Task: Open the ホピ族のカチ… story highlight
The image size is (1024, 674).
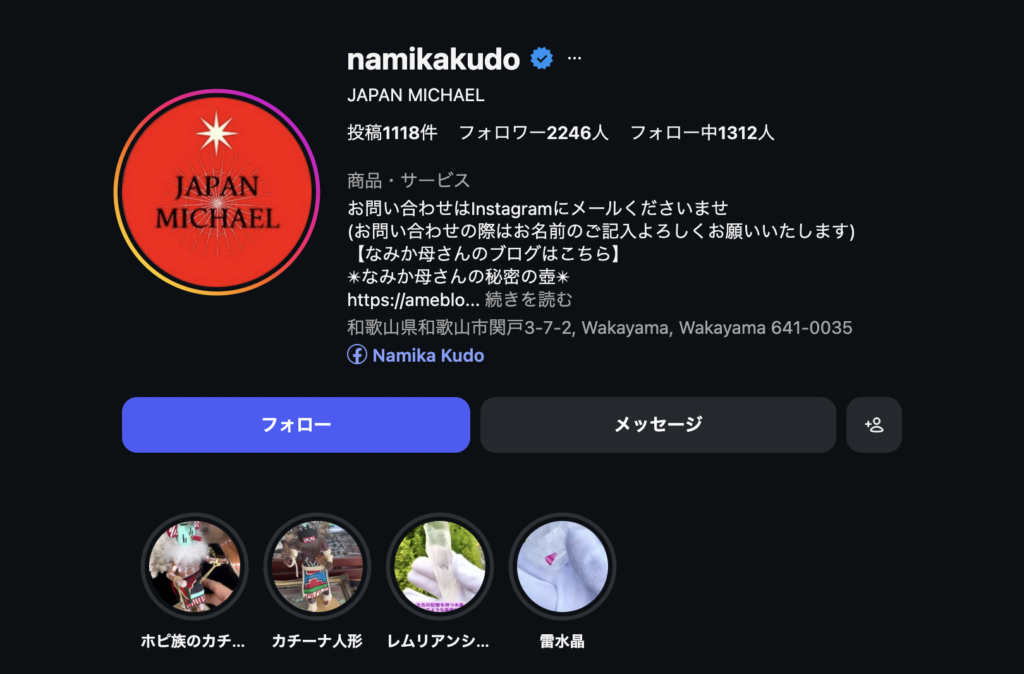Action: 194,567
